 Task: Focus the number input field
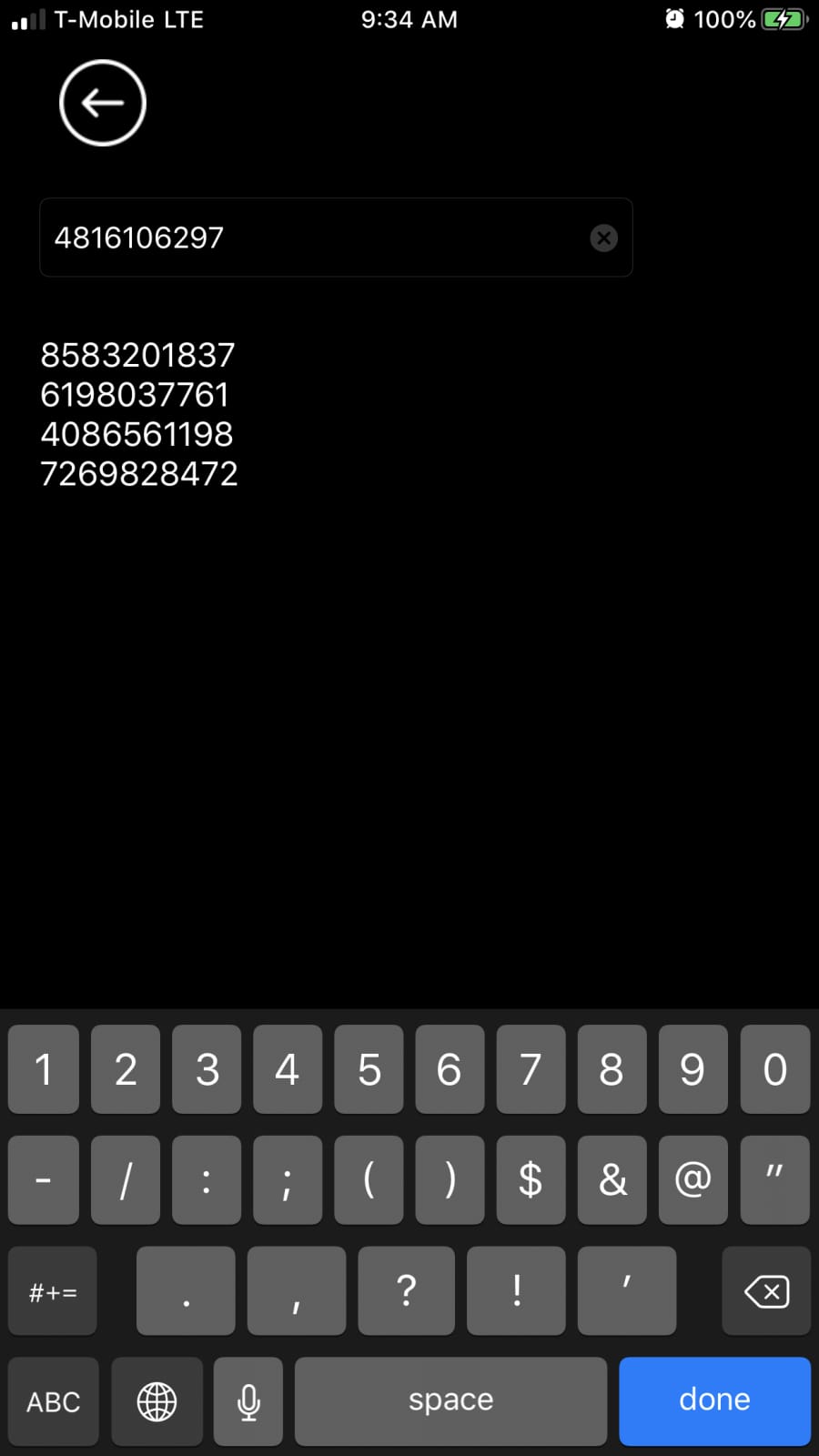point(336,238)
